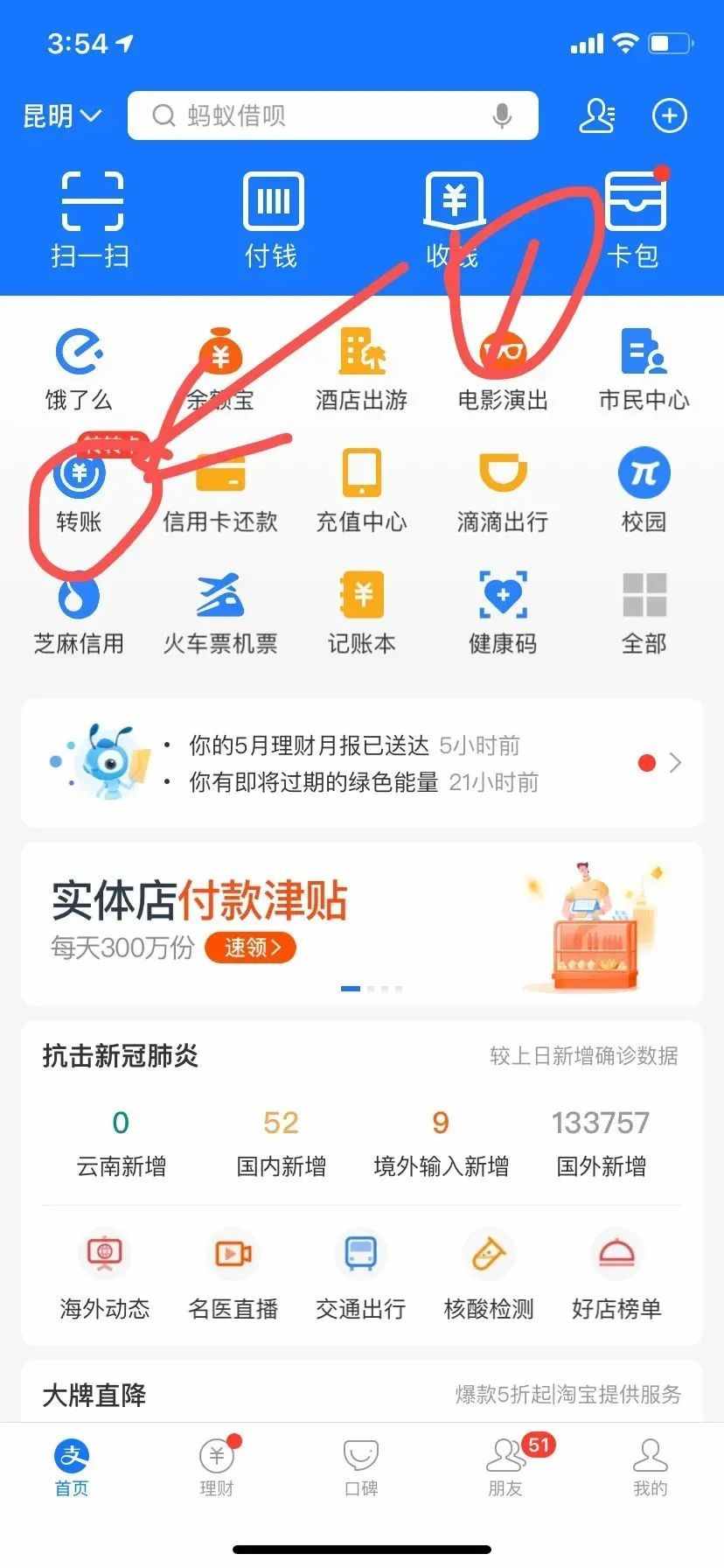Select the circled 转账 transfer icon

click(x=77, y=488)
